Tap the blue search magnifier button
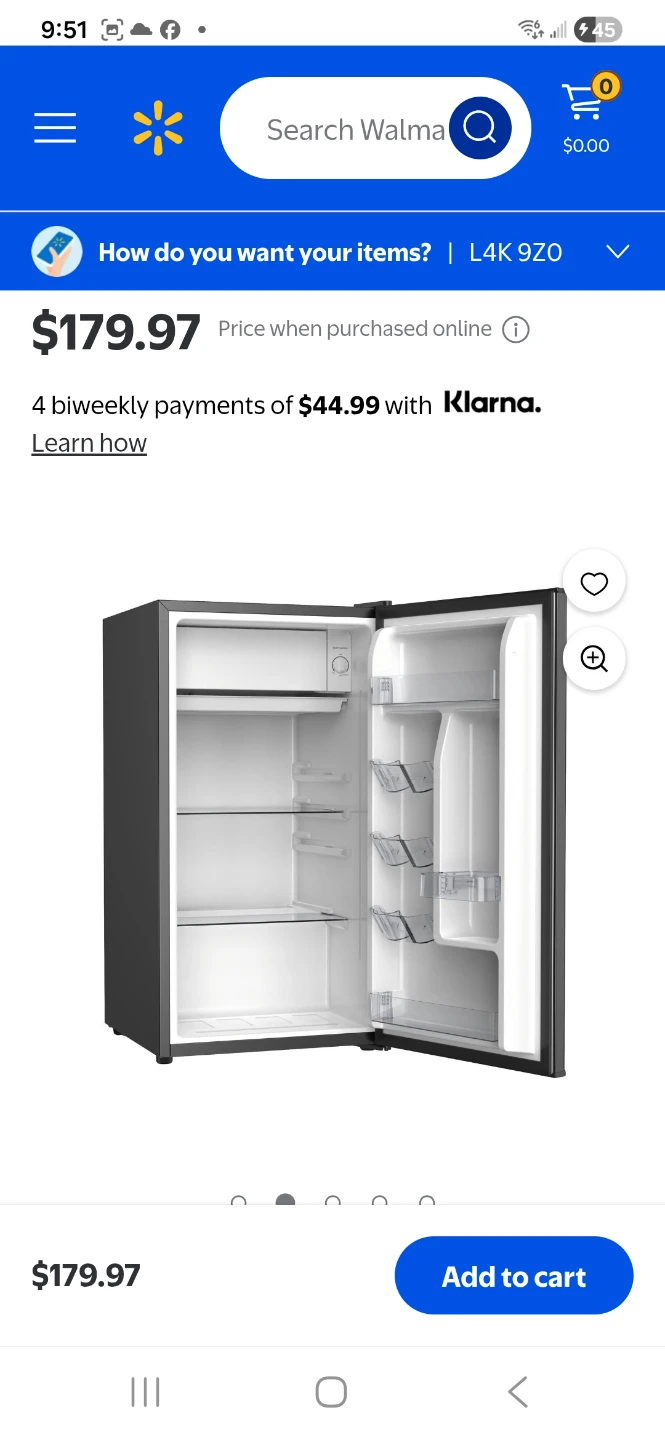The width and height of the screenshot is (665, 1440). [480, 128]
